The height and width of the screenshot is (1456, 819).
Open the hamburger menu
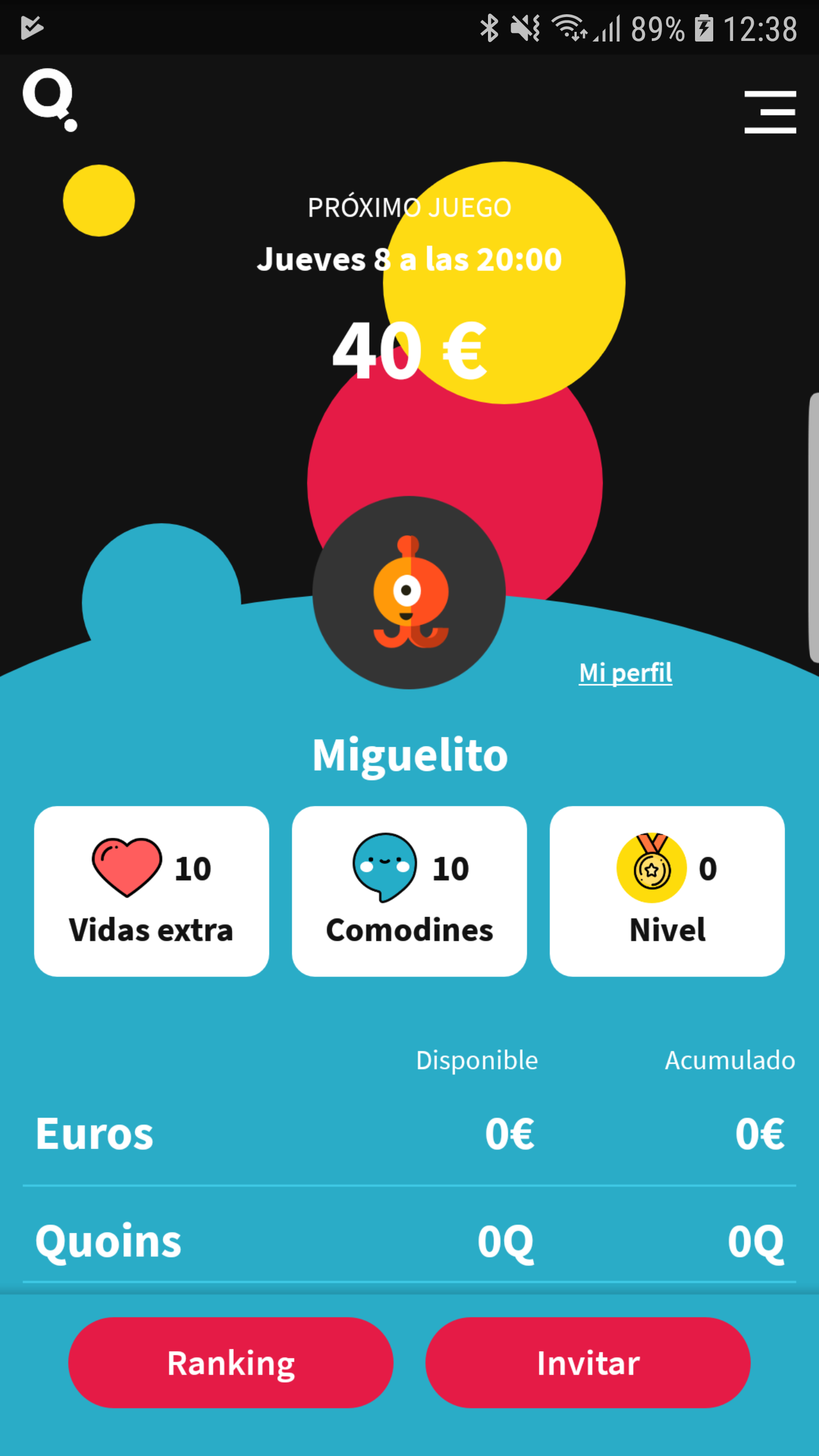tap(770, 112)
